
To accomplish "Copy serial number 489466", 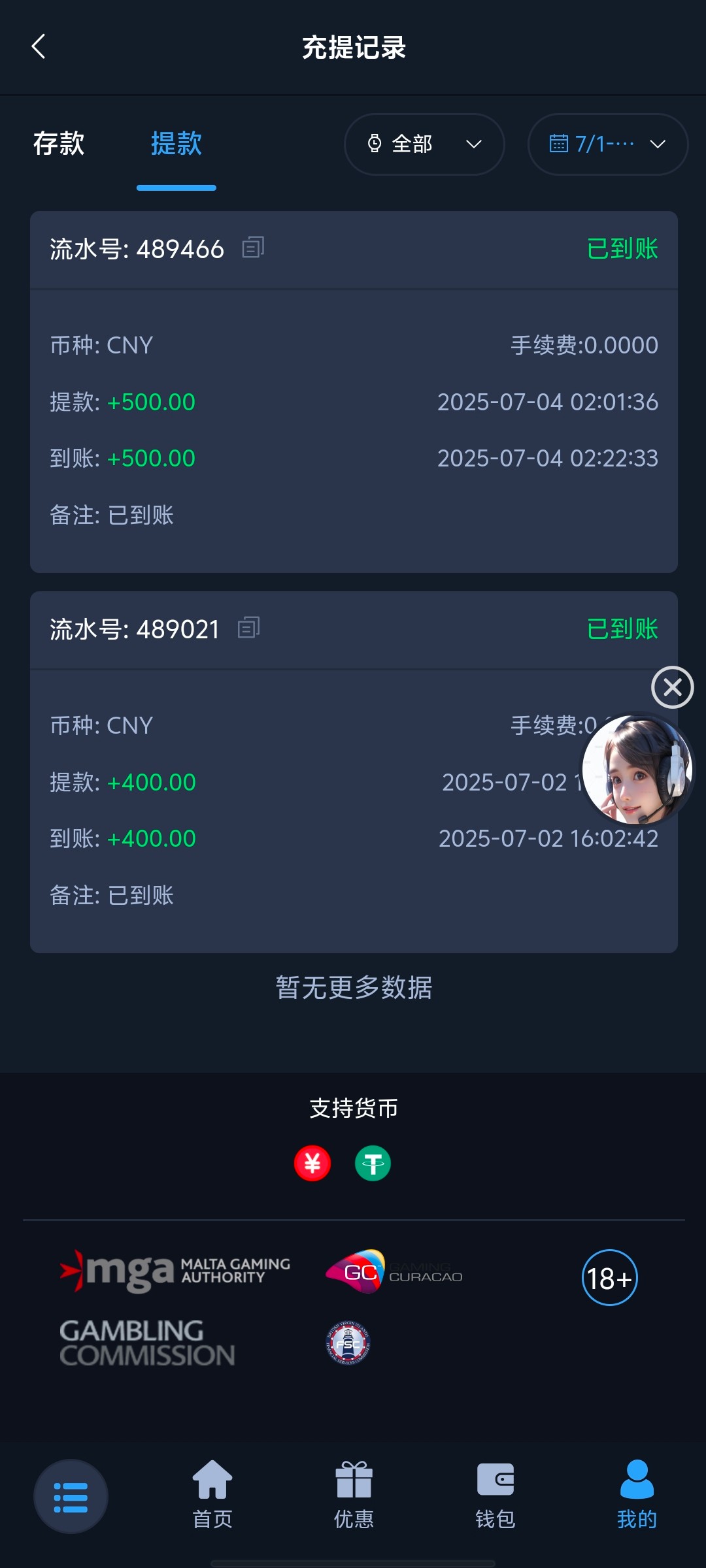I will 253,248.
